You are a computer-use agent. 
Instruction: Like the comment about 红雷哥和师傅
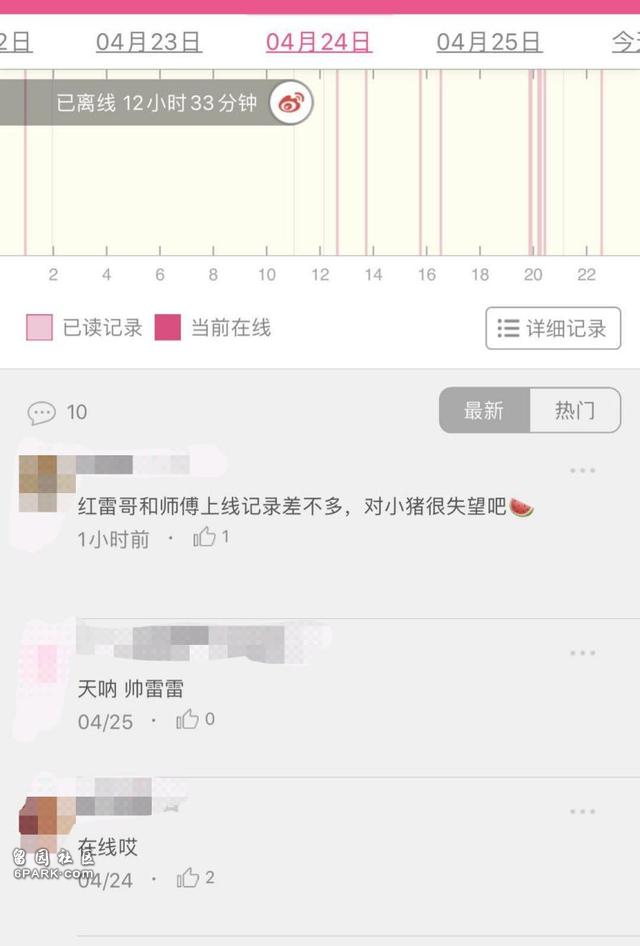pos(205,537)
